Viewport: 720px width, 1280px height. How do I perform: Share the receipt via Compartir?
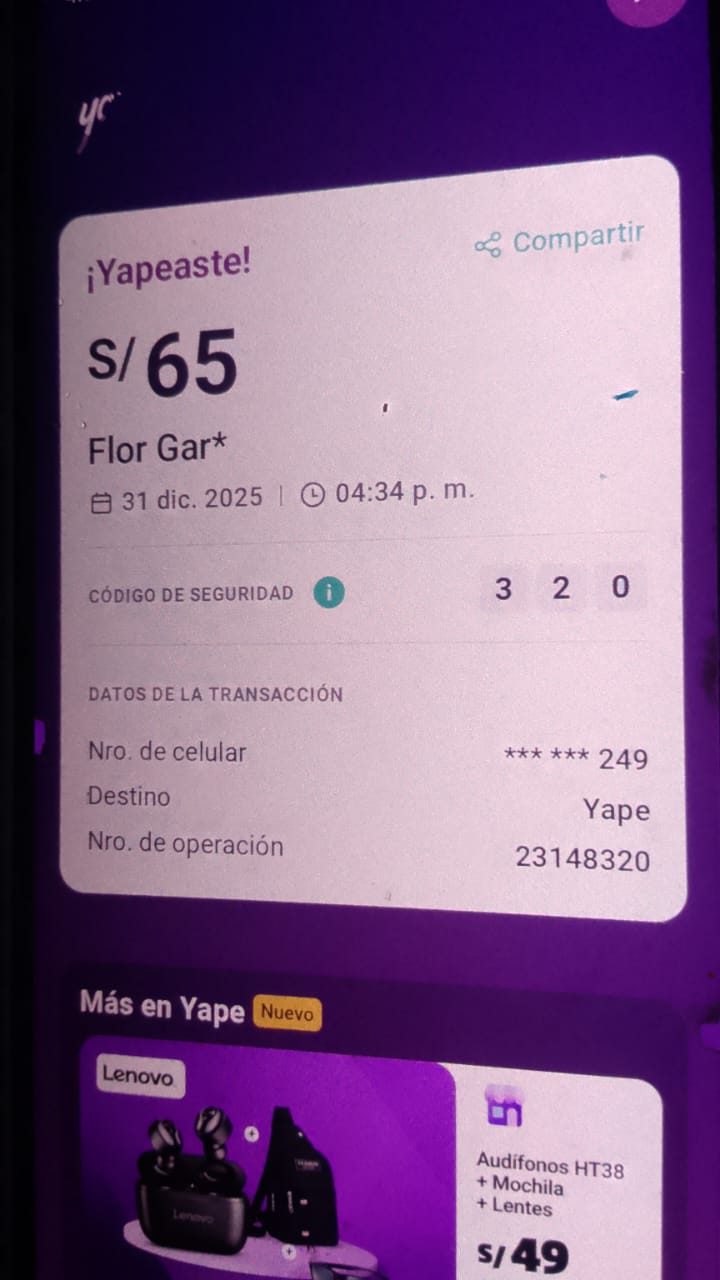tap(560, 241)
